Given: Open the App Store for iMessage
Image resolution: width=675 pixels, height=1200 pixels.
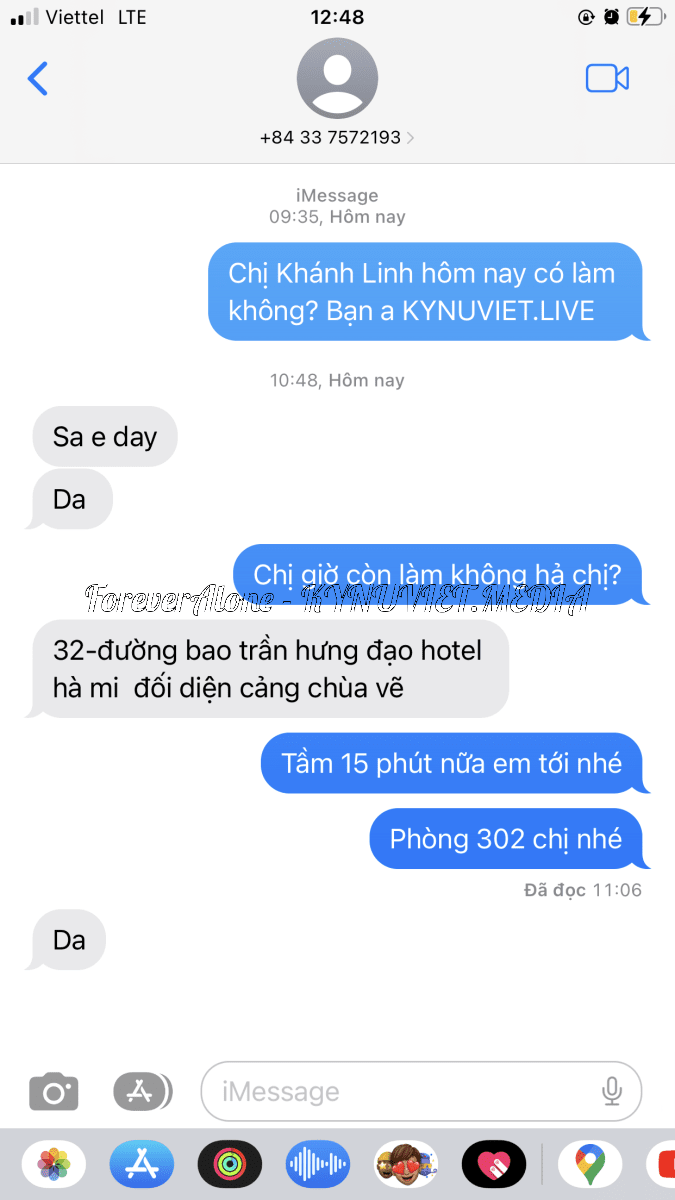Looking at the screenshot, I should [142, 1164].
